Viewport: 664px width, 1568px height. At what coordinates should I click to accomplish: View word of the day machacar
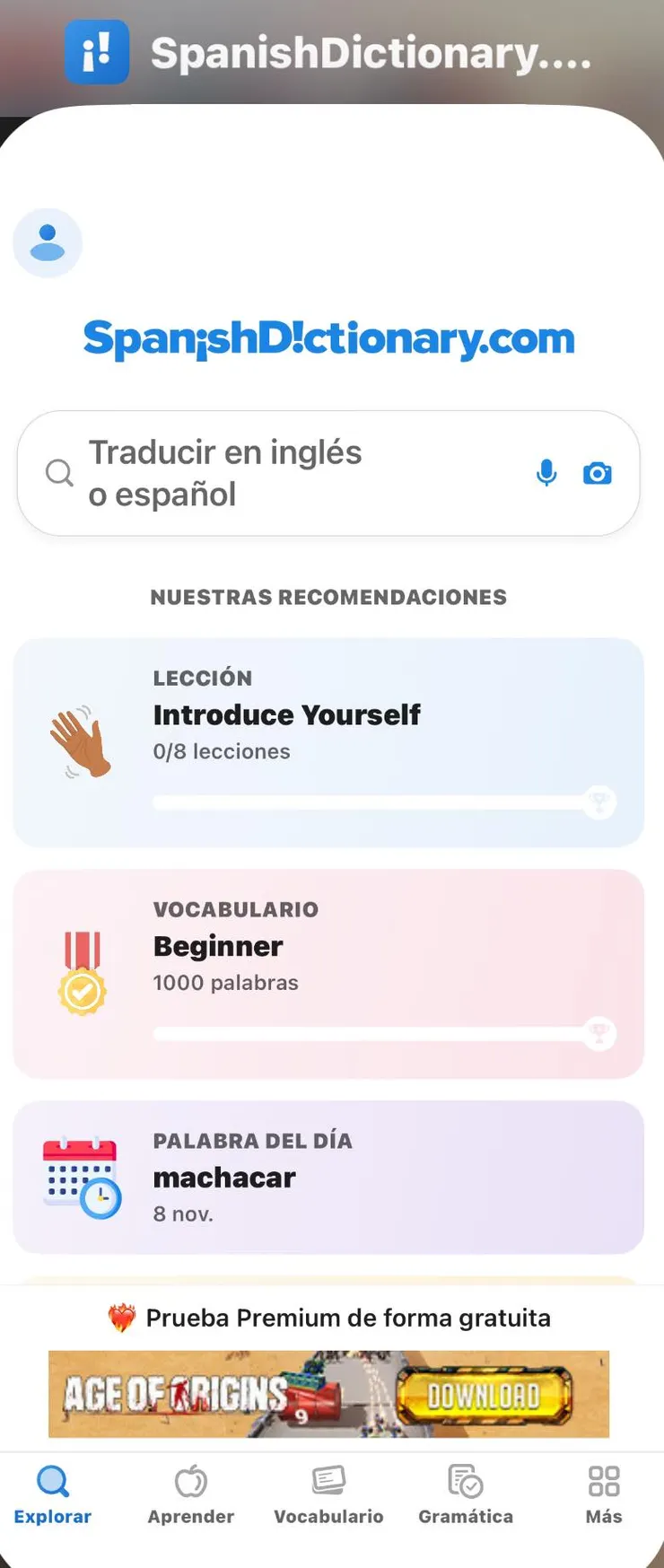click(x=328, y=1176)
